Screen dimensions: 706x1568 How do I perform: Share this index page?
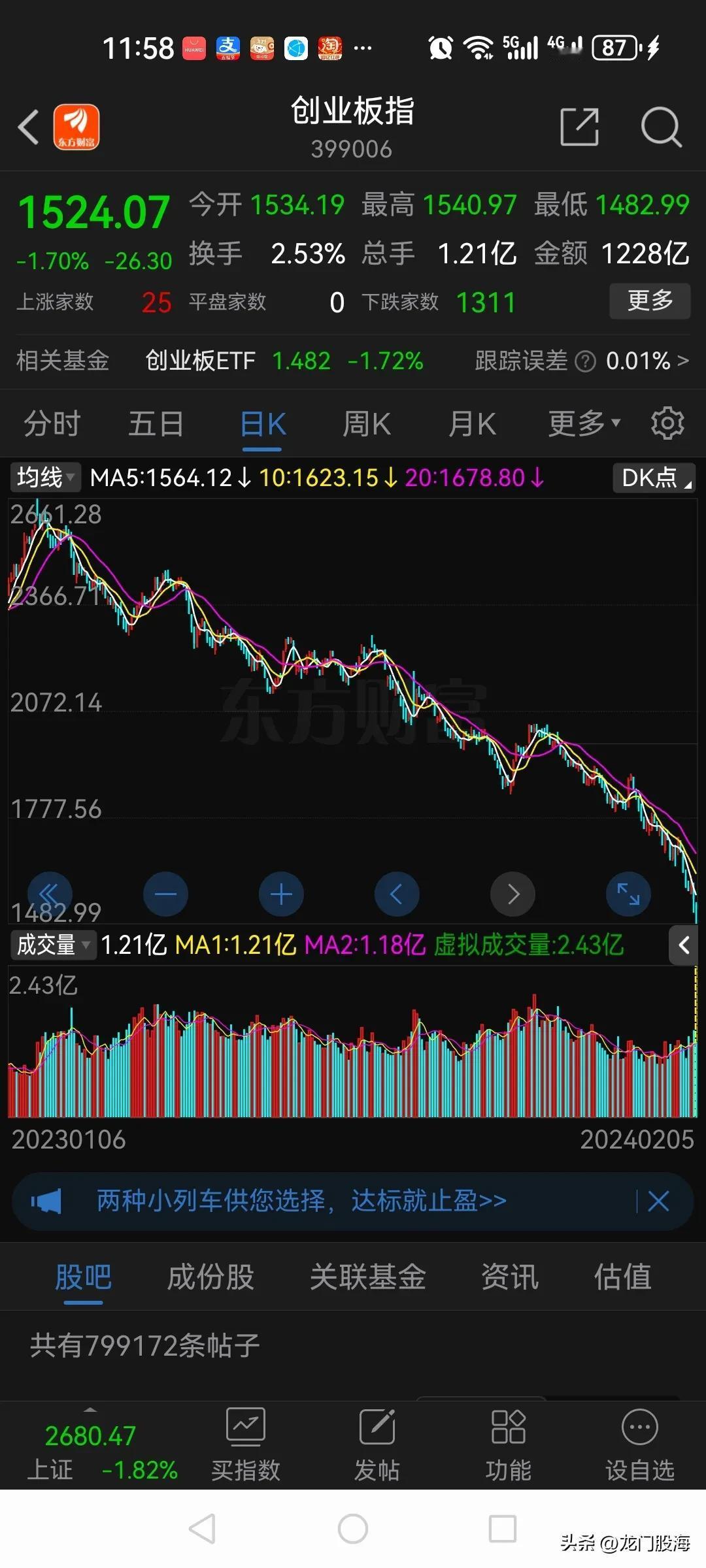coord(580,127)
